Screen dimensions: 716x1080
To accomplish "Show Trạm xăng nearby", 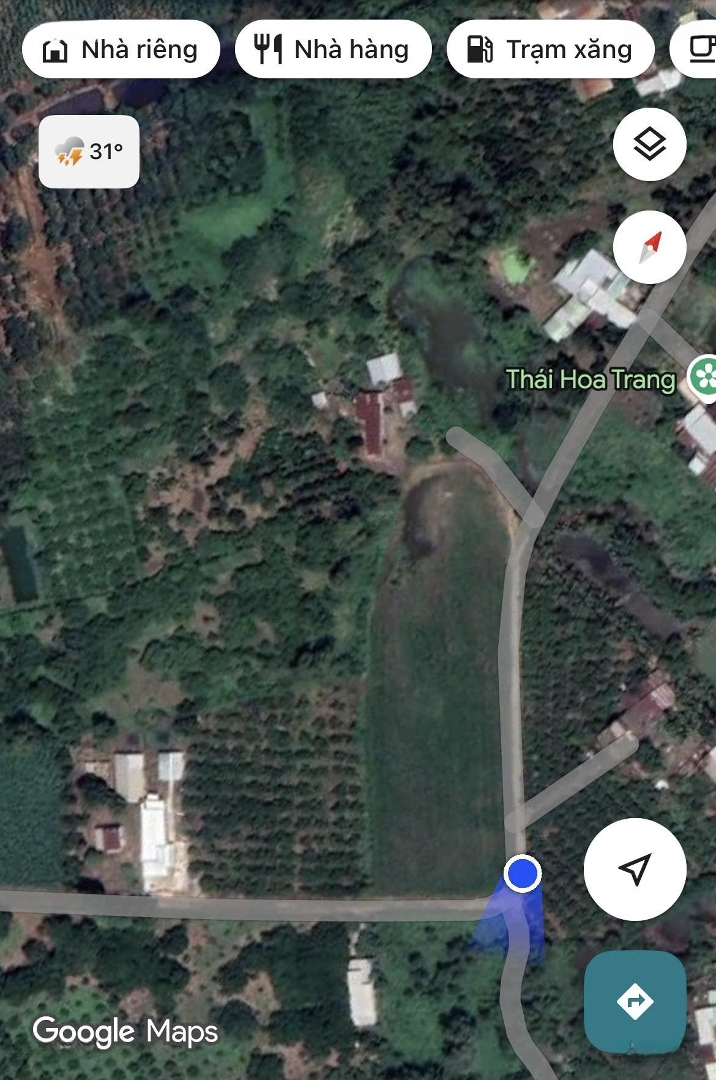I will [x=550, y=49].
